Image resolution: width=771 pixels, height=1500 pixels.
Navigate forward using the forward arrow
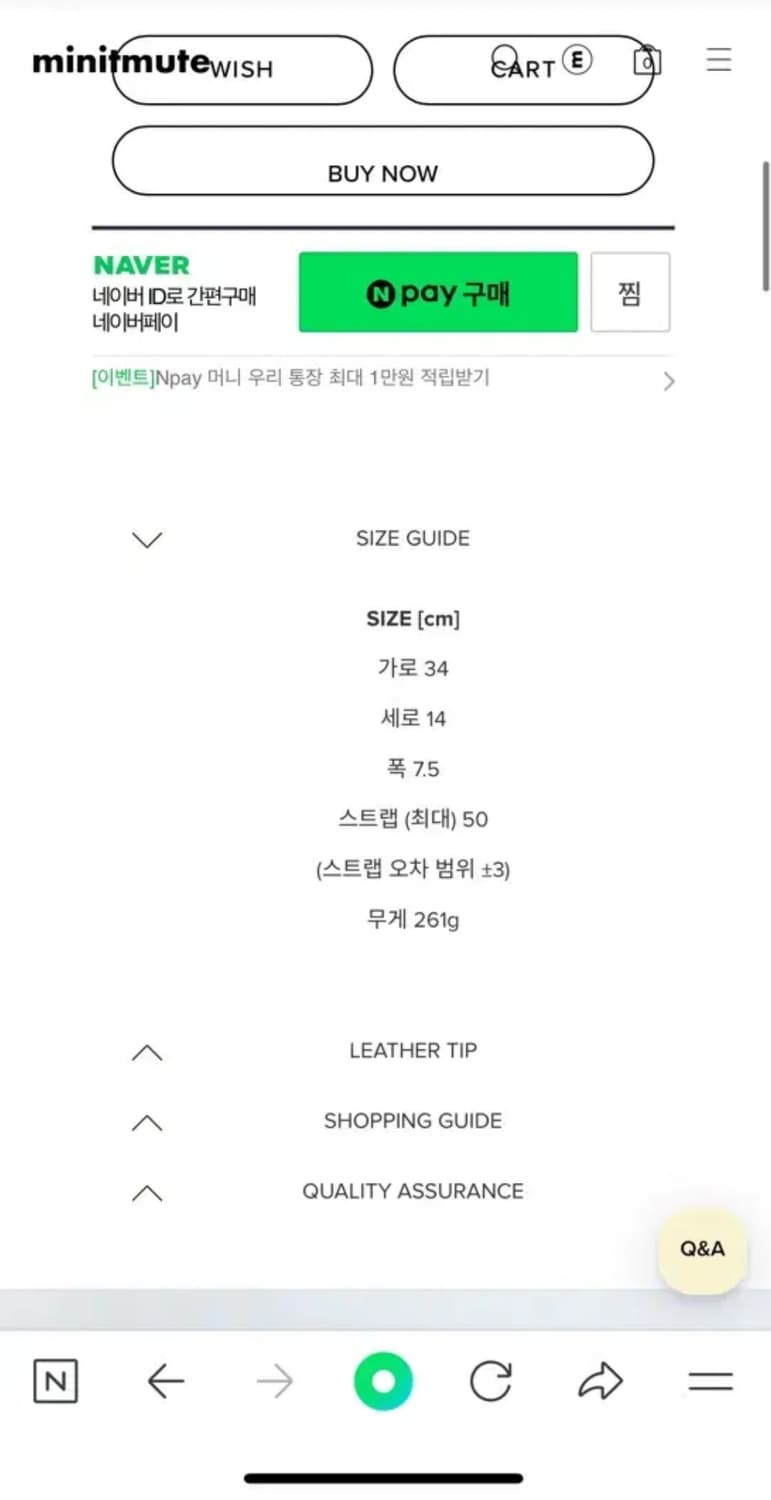274,1381
